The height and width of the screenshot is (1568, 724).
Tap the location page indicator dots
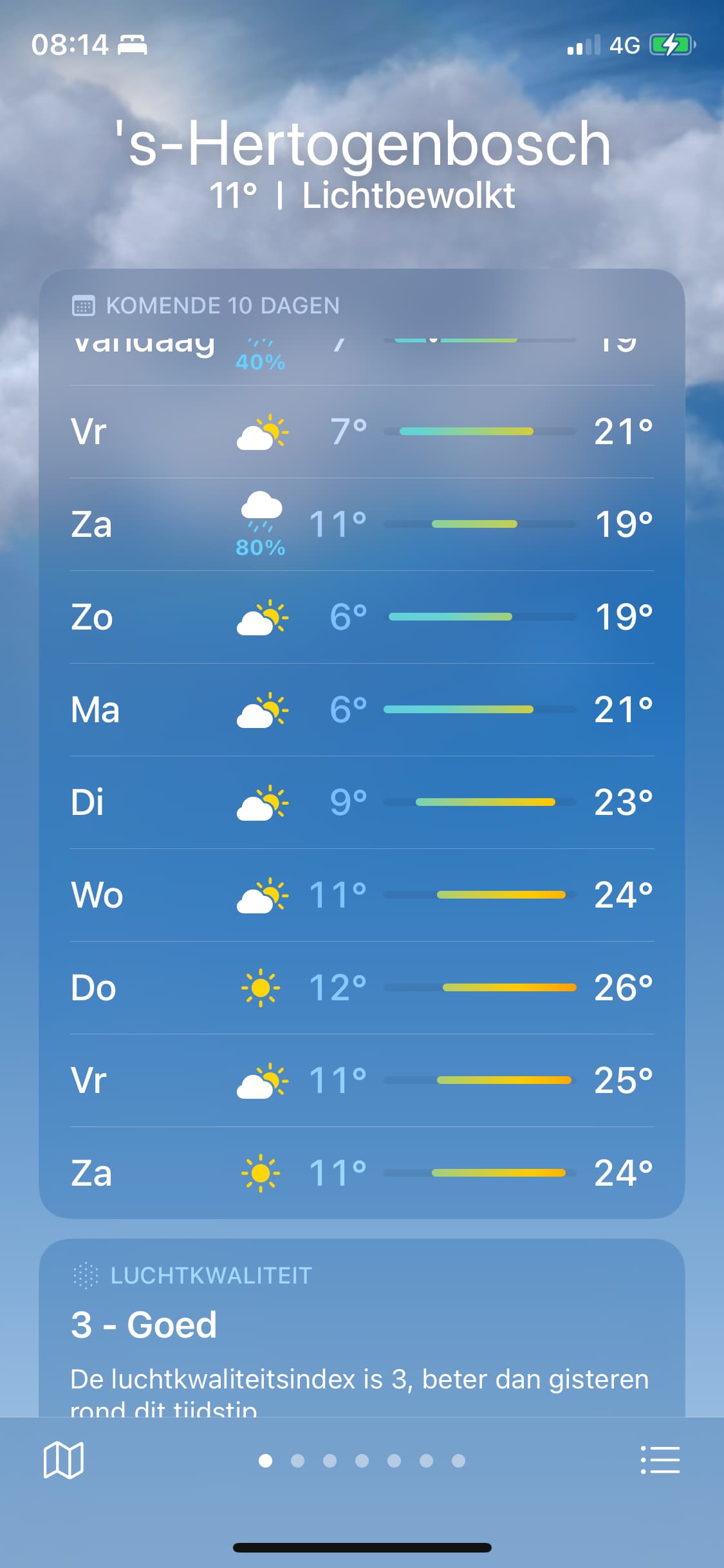pyautogui.click(x=362, y=1461)
